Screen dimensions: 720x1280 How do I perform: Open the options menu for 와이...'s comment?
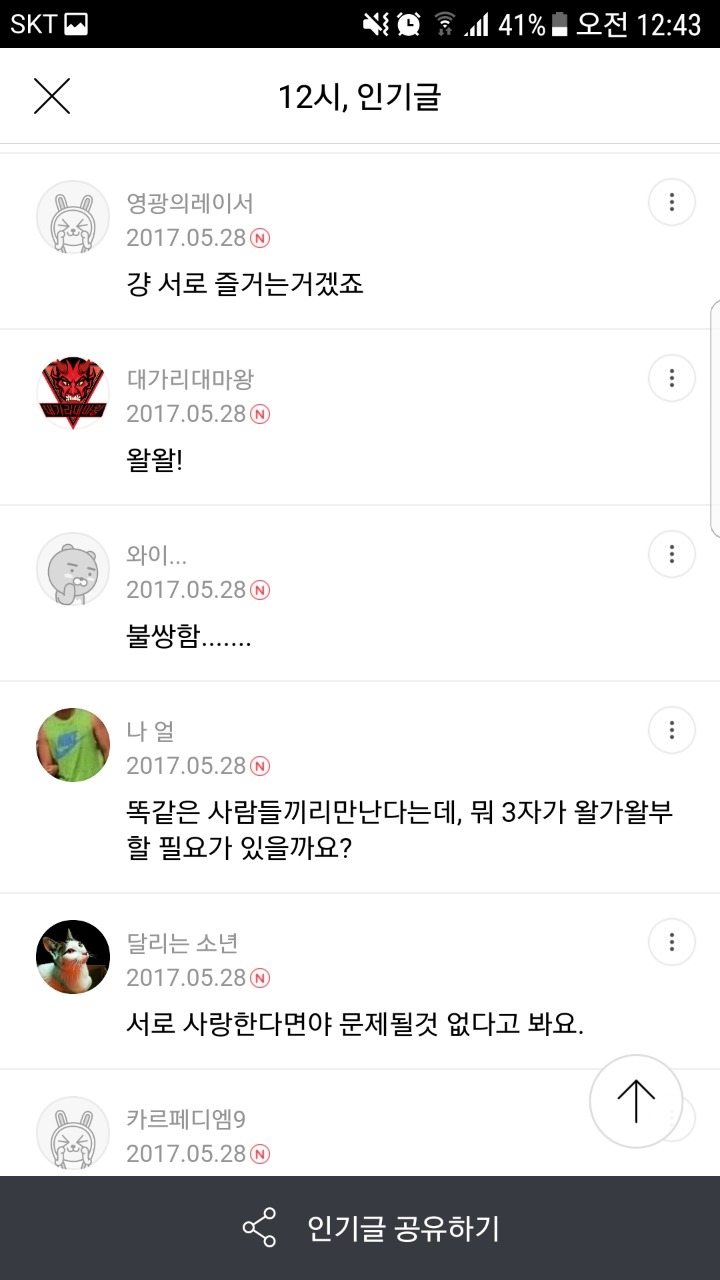tap(672, 554)
